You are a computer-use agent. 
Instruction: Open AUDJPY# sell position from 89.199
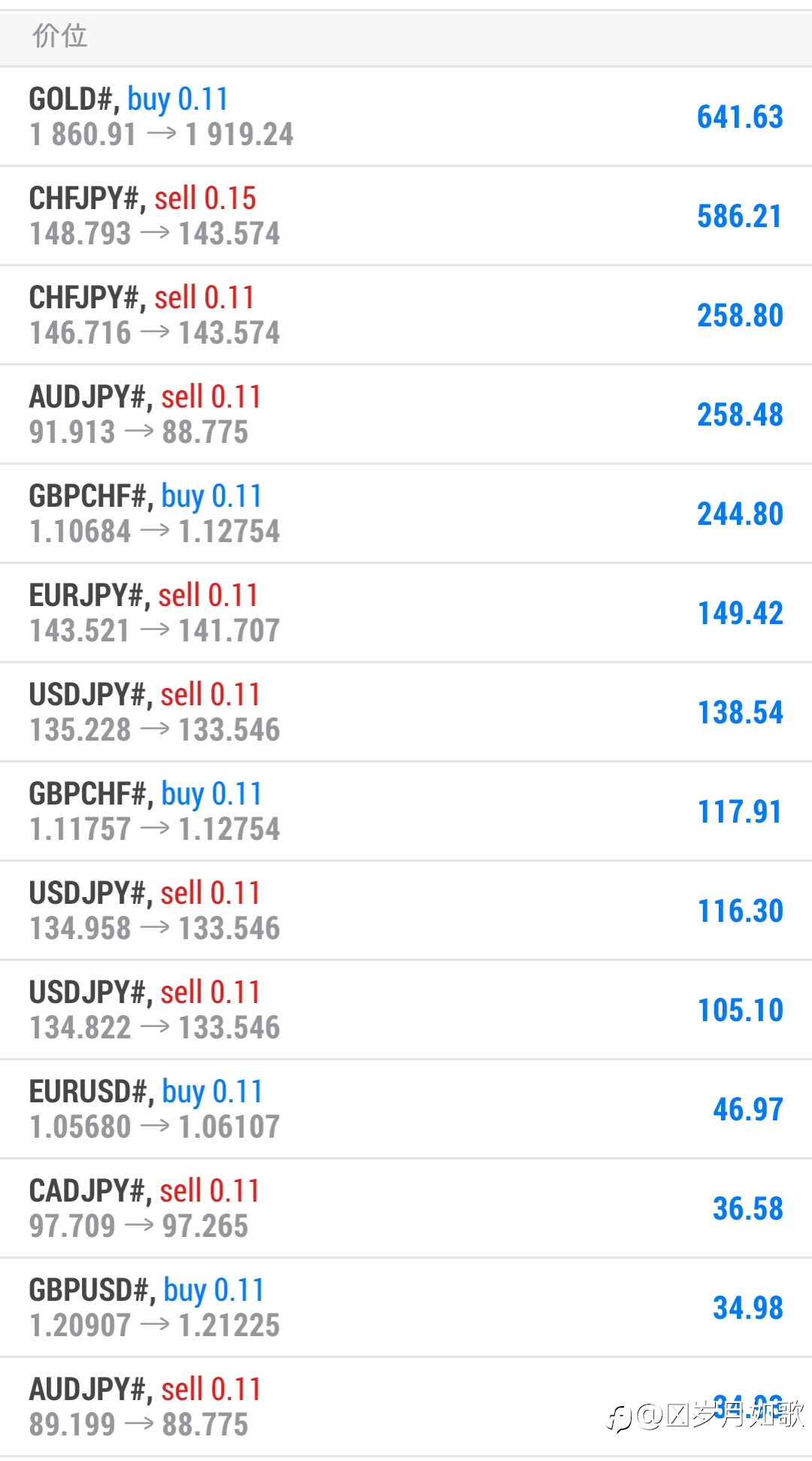click(406, 1407)
